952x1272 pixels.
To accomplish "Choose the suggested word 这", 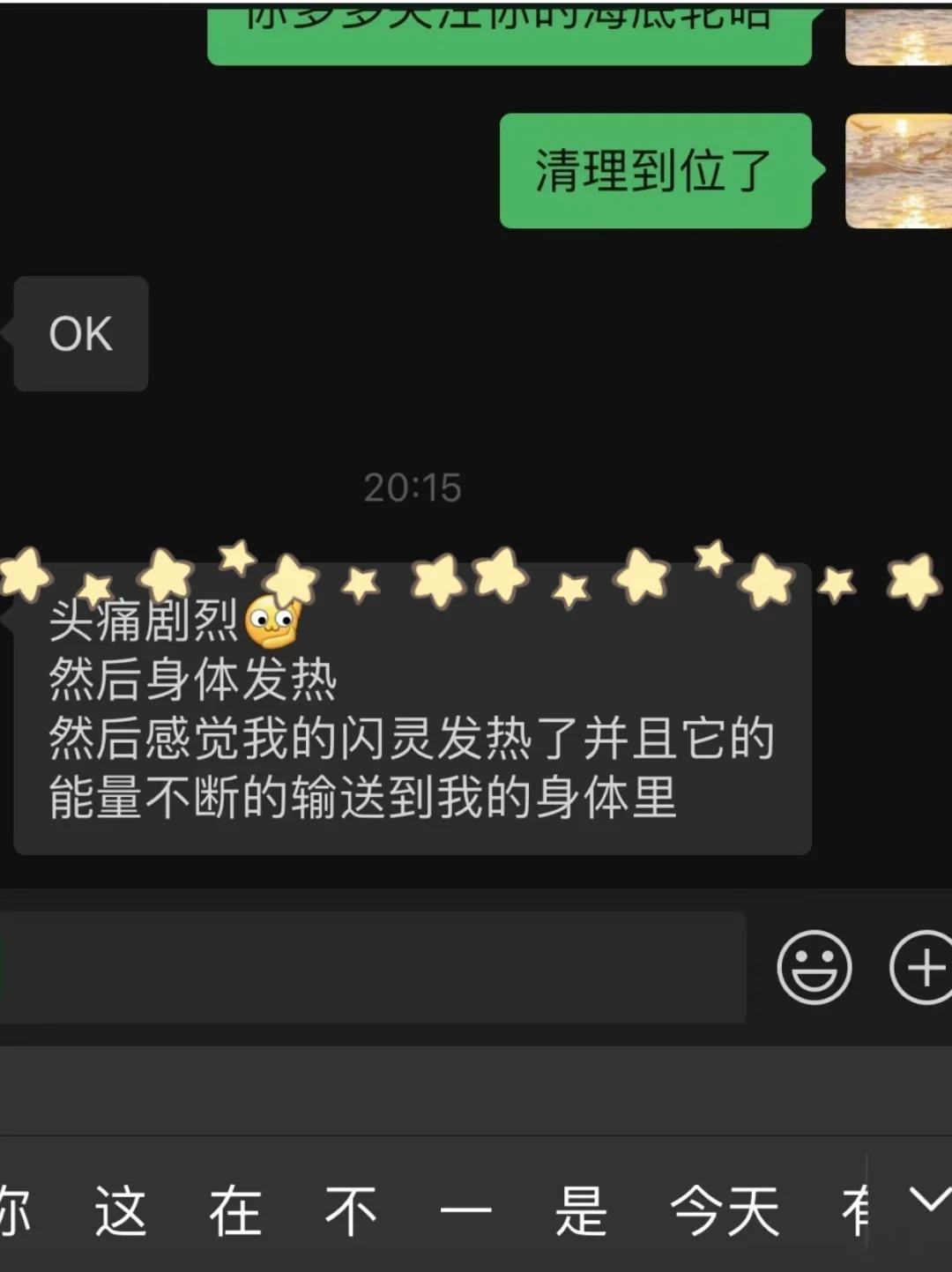I will tap(121, 1210).
